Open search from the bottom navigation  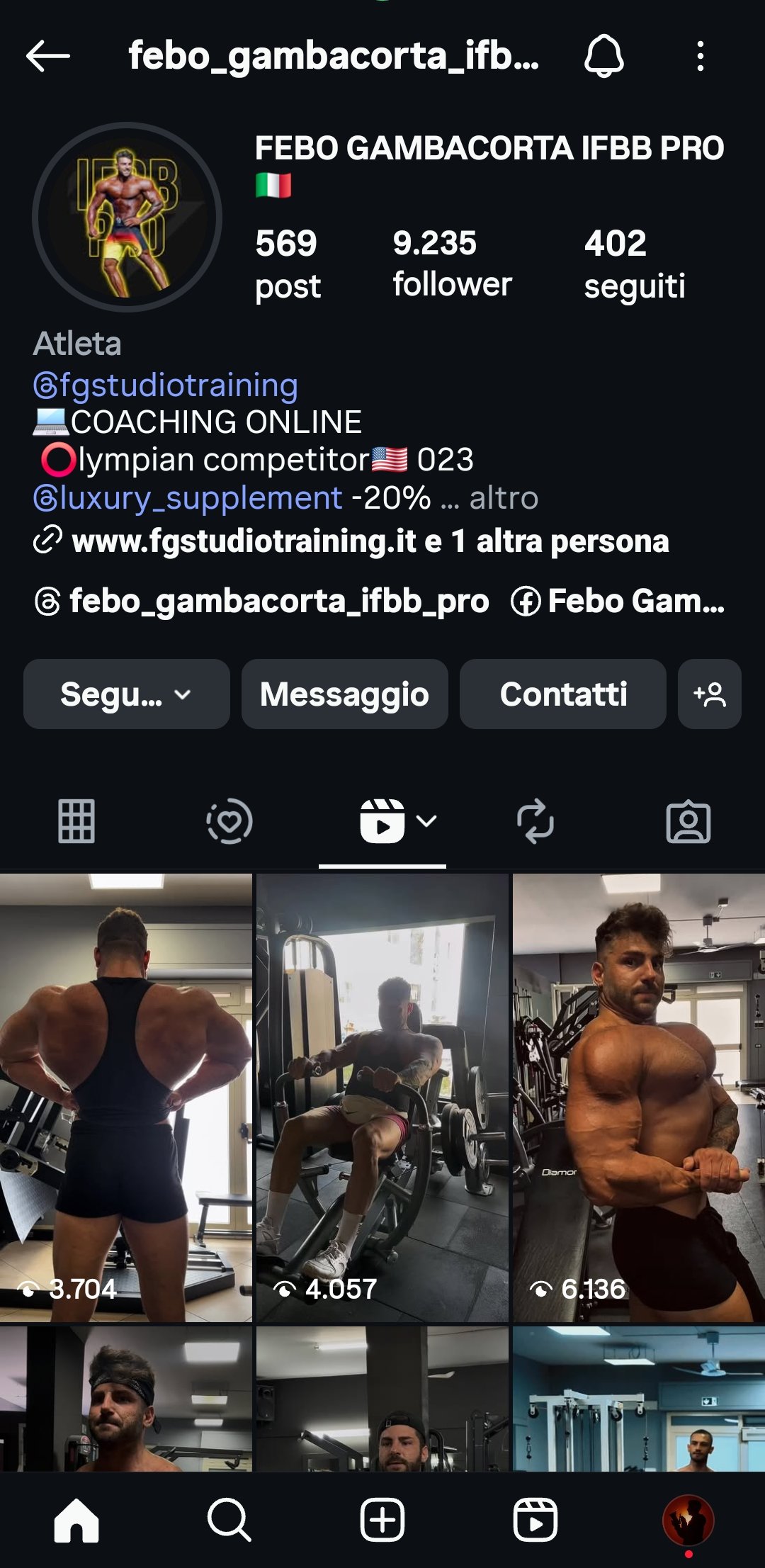(x=229, y=1519)
